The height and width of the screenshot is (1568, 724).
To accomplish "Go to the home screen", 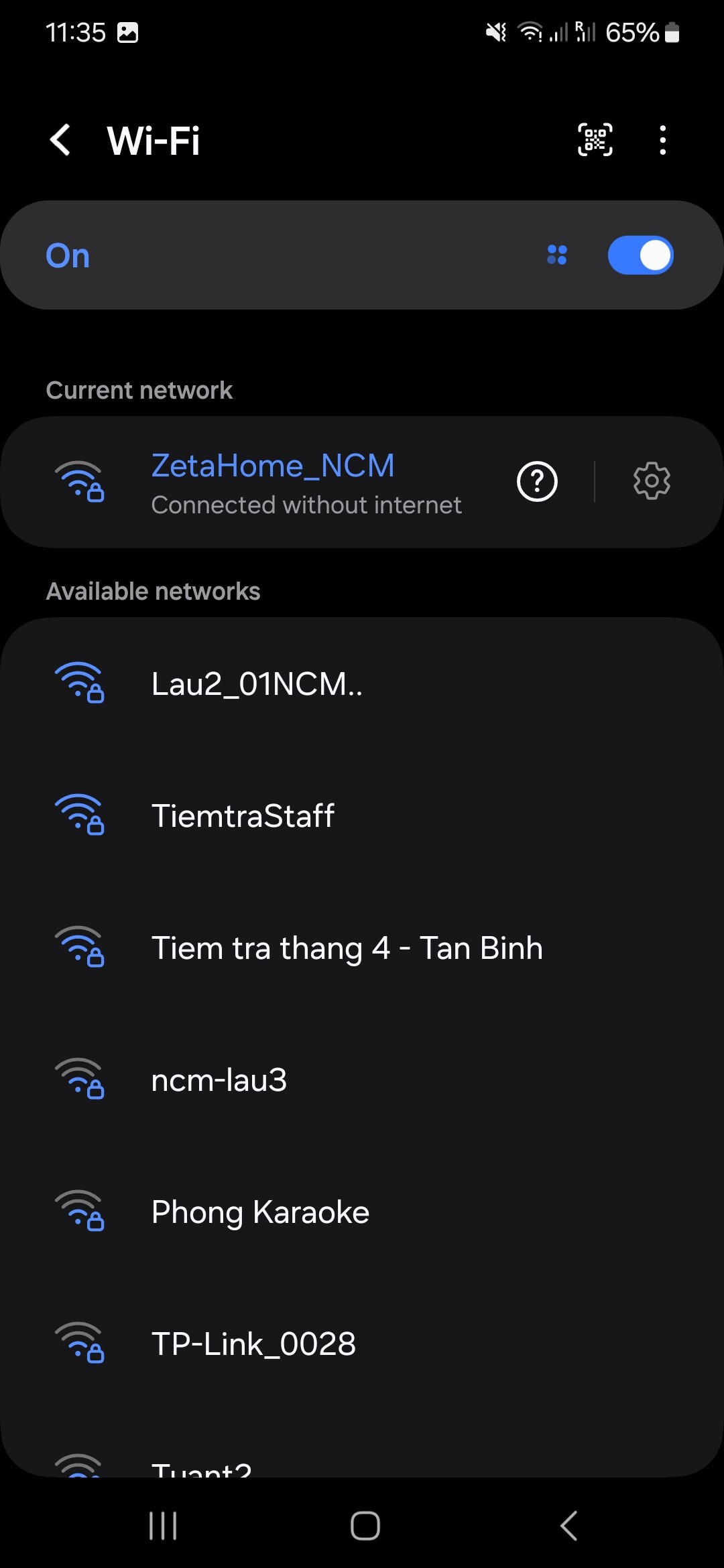I will (x=365, y=1526).
